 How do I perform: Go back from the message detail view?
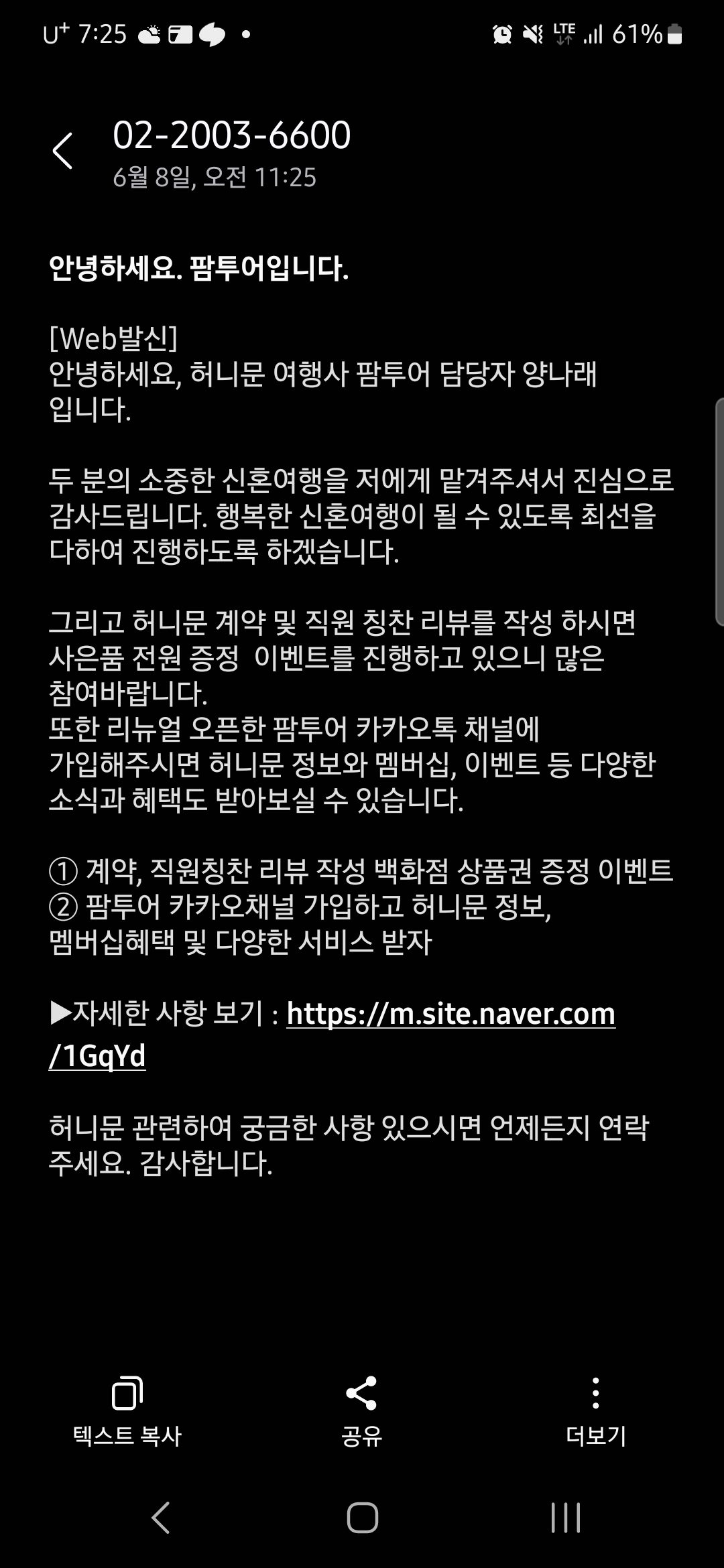62,150
